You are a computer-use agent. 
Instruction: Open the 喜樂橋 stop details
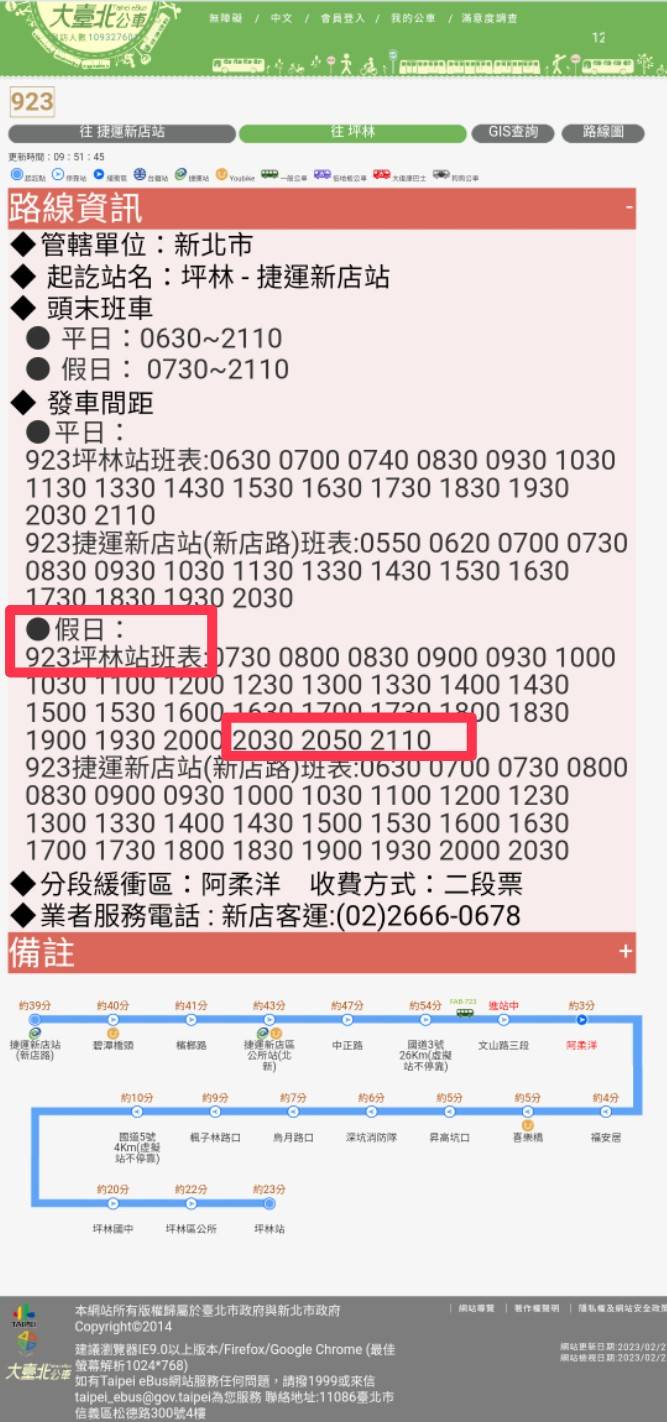(527, 1137)
